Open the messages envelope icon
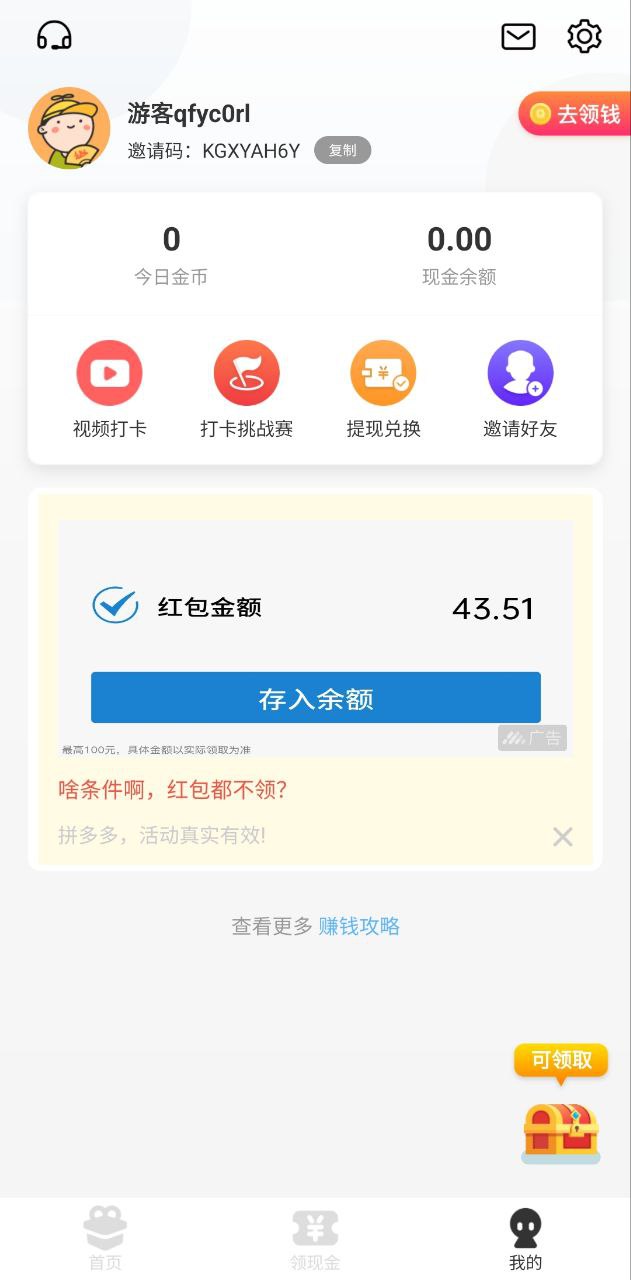The height and width of the screenshot is (1280, 631). tap(518, 37)
